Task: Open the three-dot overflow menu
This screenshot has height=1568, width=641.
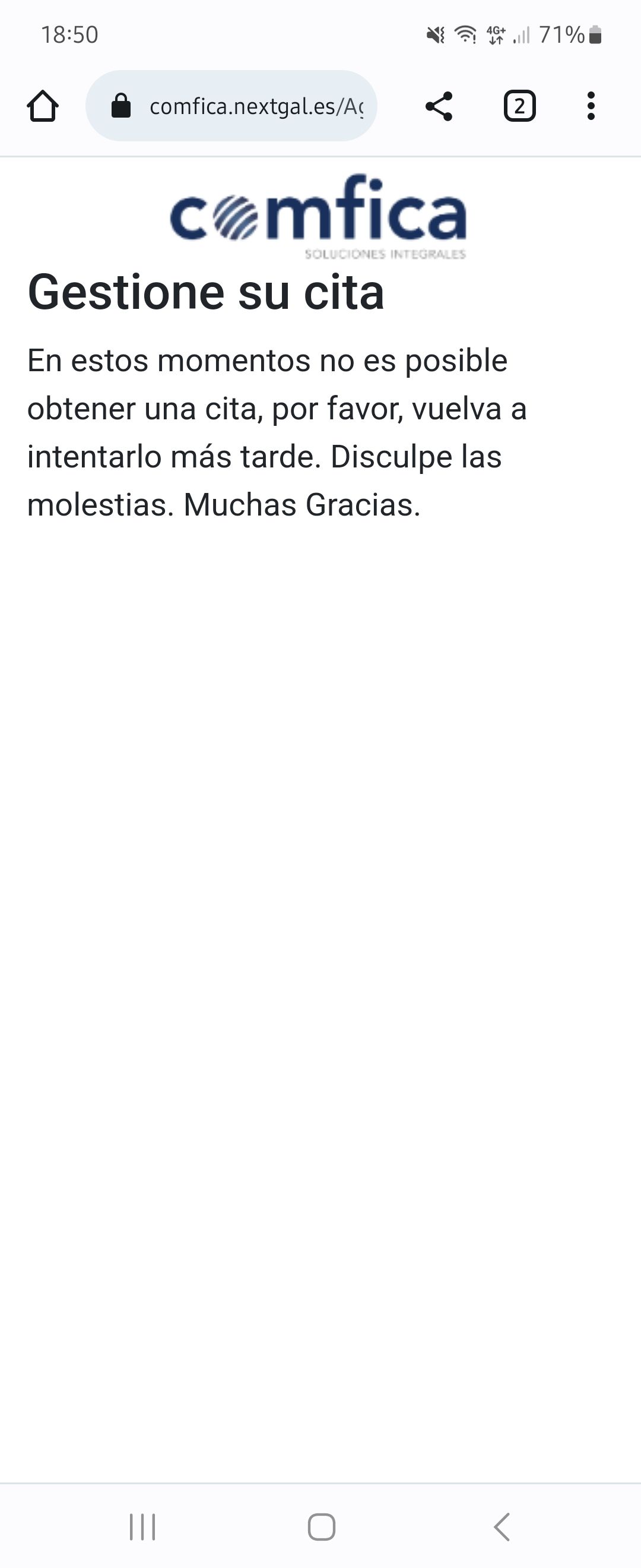Action: tap(591, 105)
